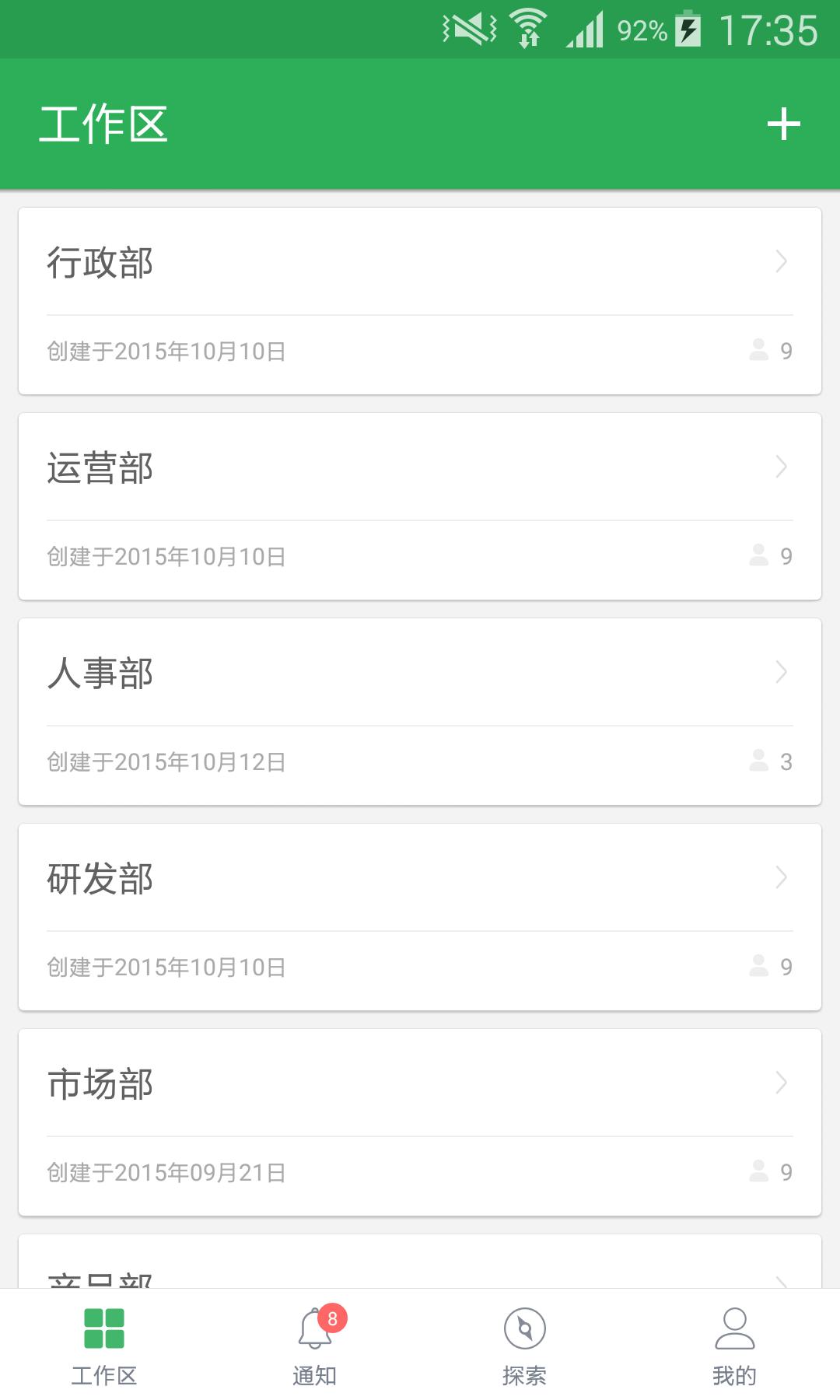Go to the 探索 tab
Screen dimensions: 840x1400
[x=525, y=1345]
